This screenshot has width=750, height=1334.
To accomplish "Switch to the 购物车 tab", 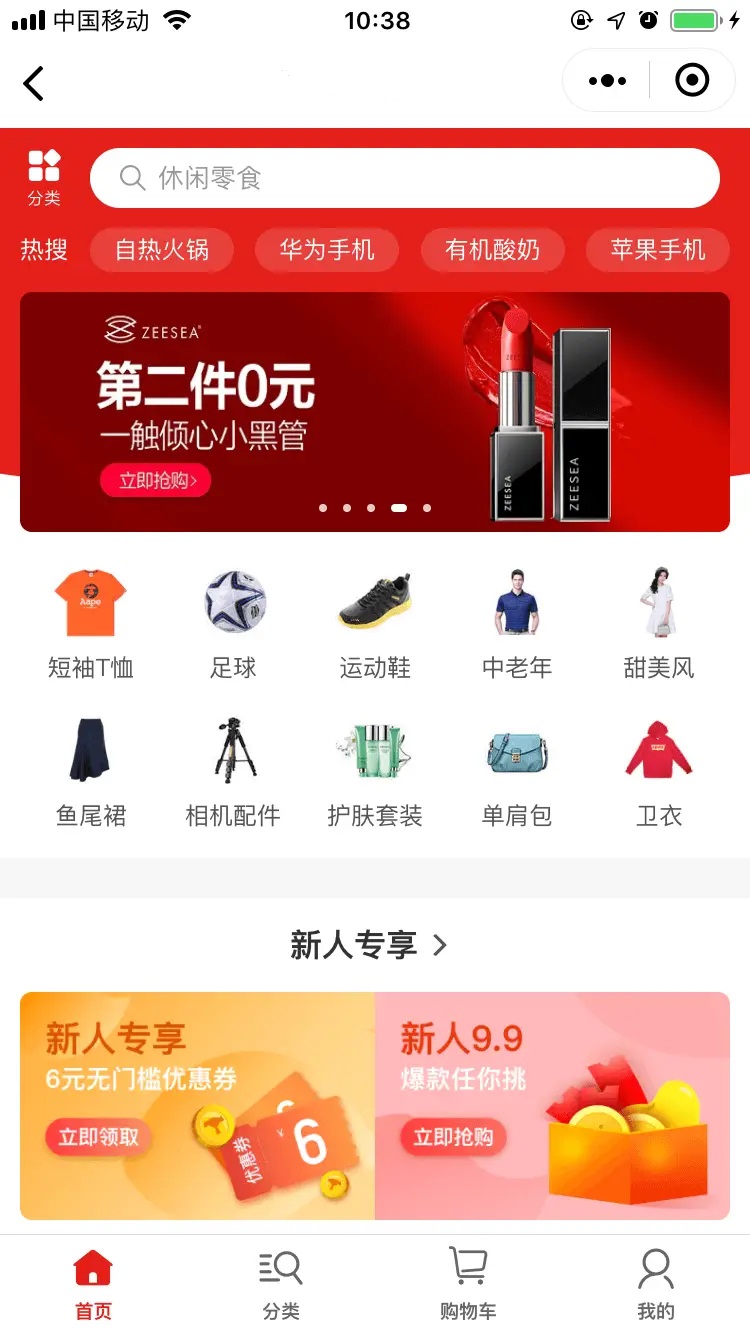I will [468, 1283].
